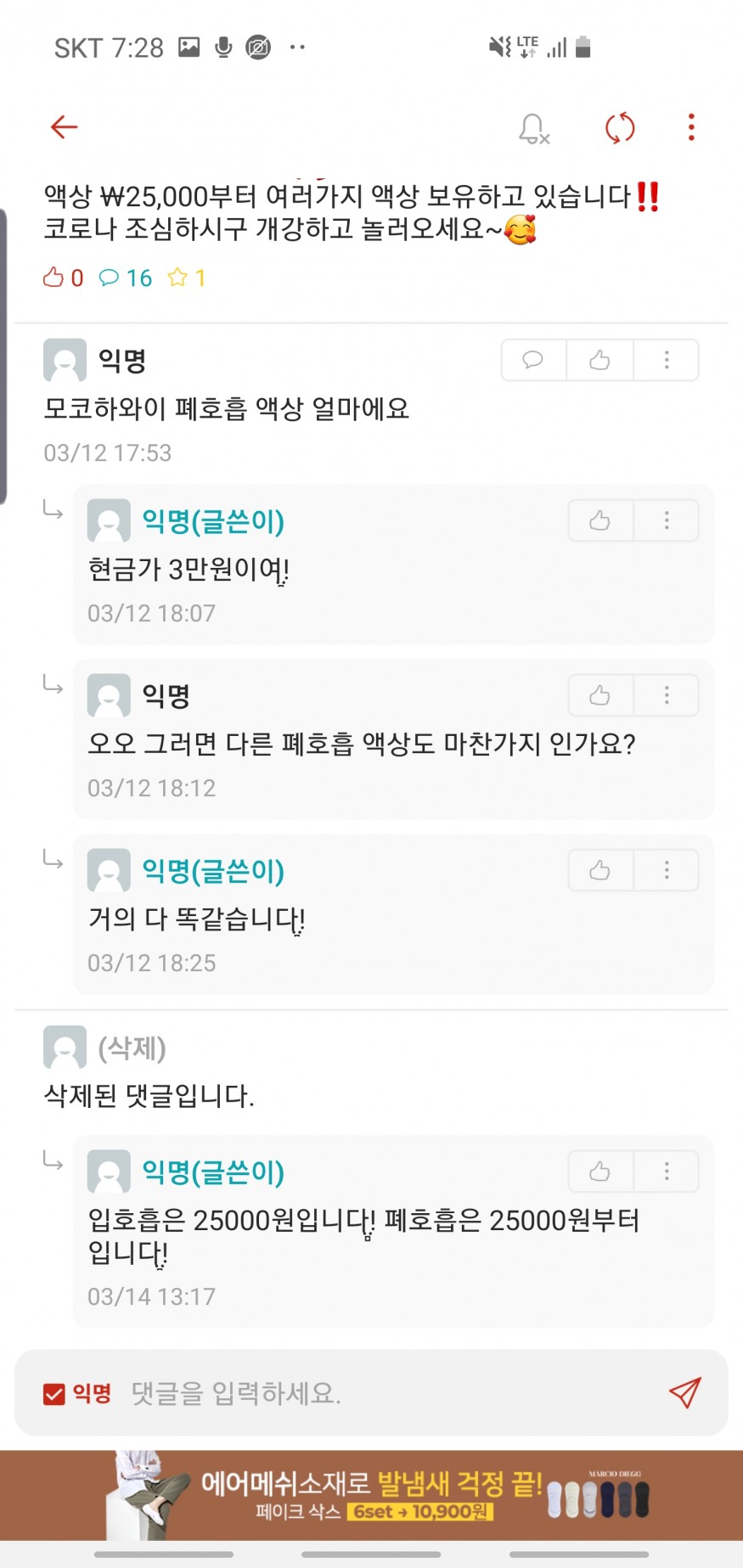
Task: Open options for the 오오 그러면 reply
Action: point(667,695)
